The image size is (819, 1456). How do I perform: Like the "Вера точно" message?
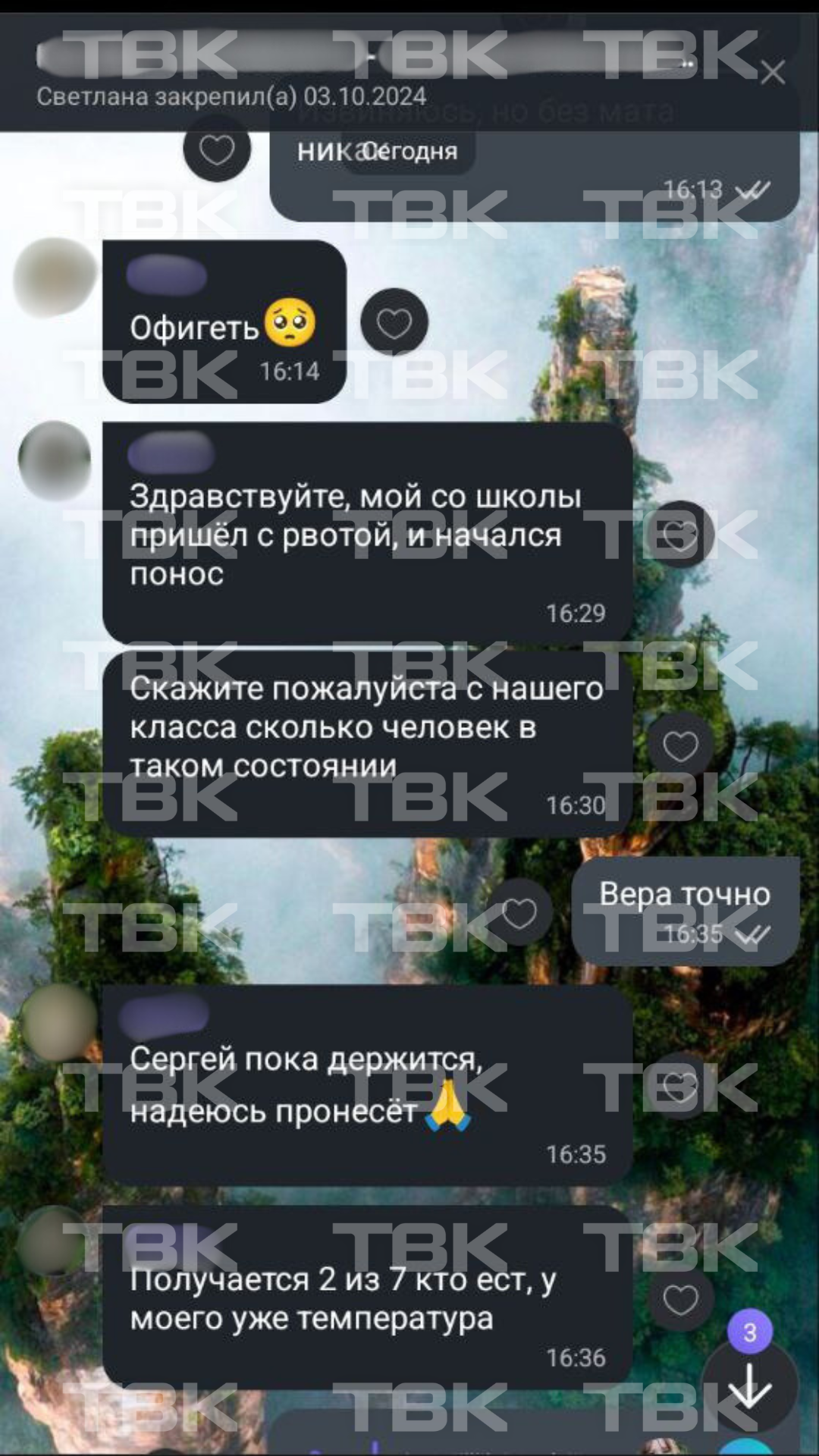pos(519,913)
